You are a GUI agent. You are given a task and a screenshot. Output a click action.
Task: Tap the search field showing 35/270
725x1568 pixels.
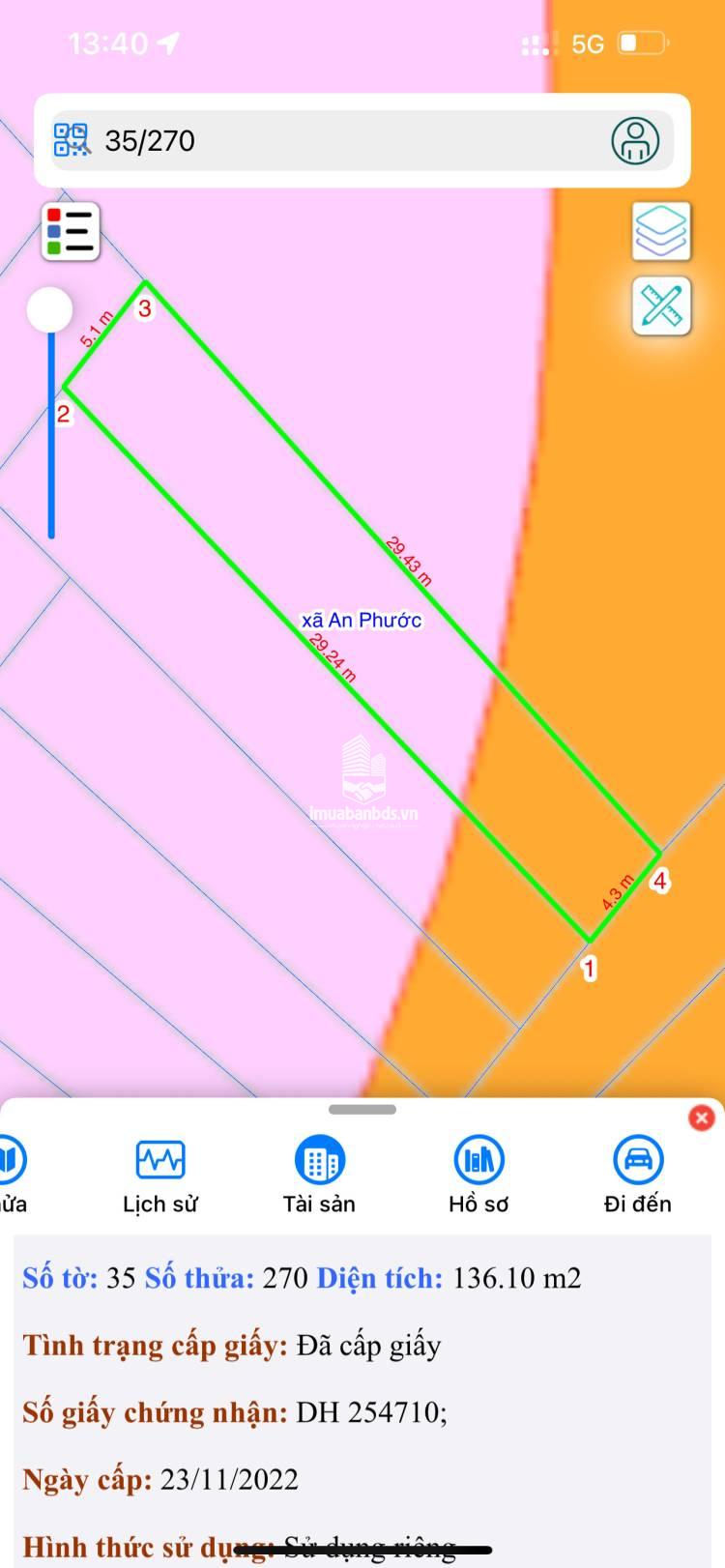tap(348, 141)
